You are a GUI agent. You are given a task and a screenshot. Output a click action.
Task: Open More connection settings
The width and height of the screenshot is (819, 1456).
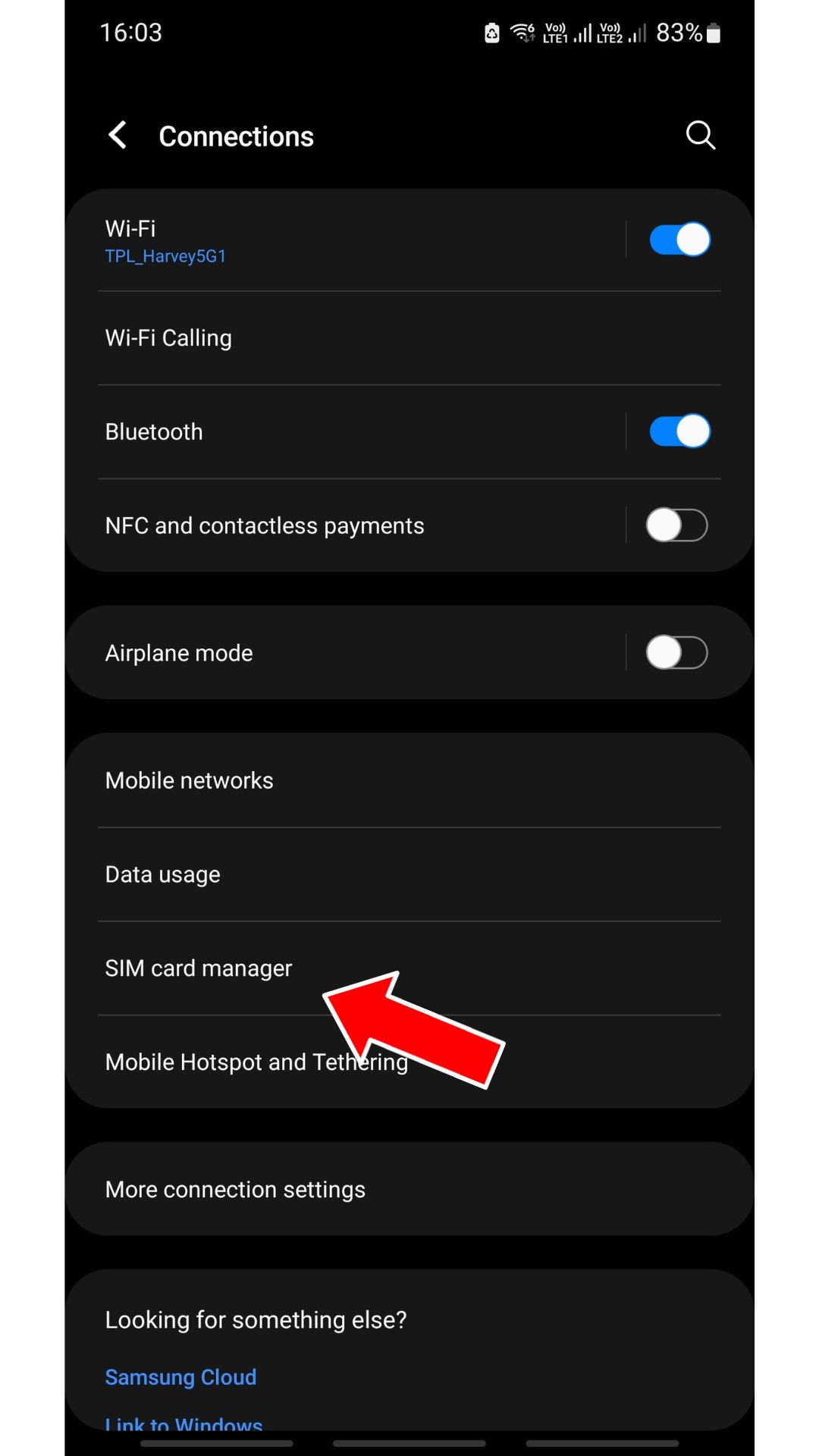point(409,1189)
